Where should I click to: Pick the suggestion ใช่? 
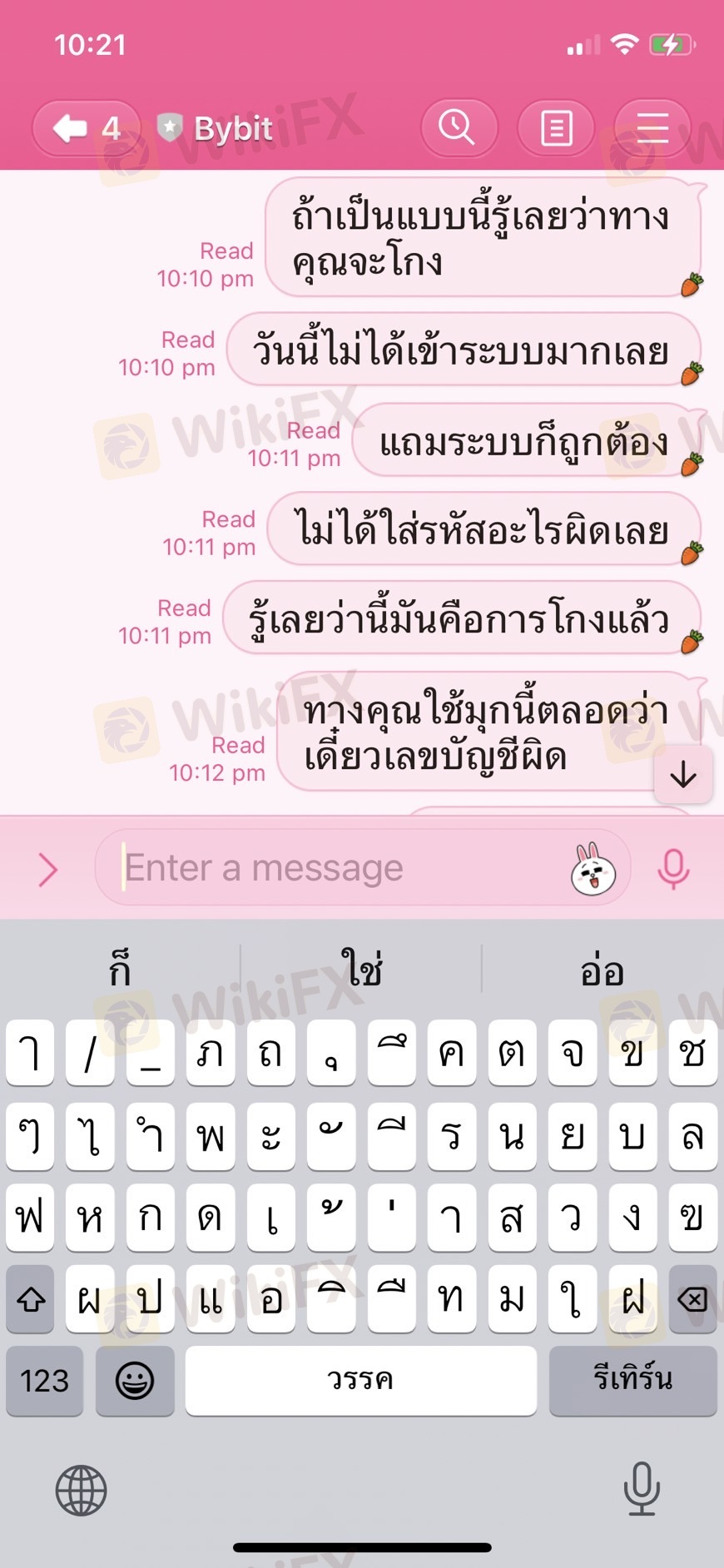[361, 969]
